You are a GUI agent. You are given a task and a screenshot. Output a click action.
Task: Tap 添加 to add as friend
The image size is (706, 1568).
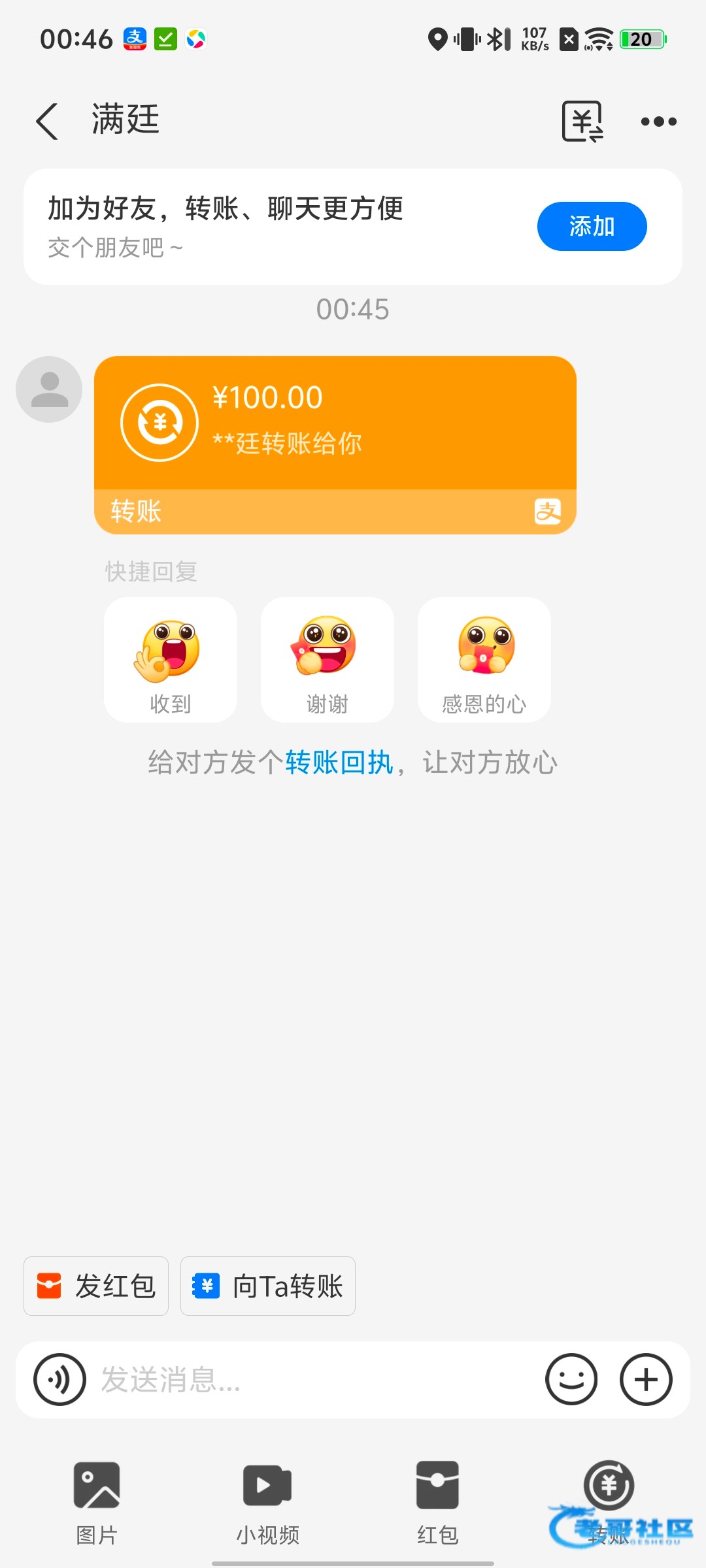(x=592, y=226)
